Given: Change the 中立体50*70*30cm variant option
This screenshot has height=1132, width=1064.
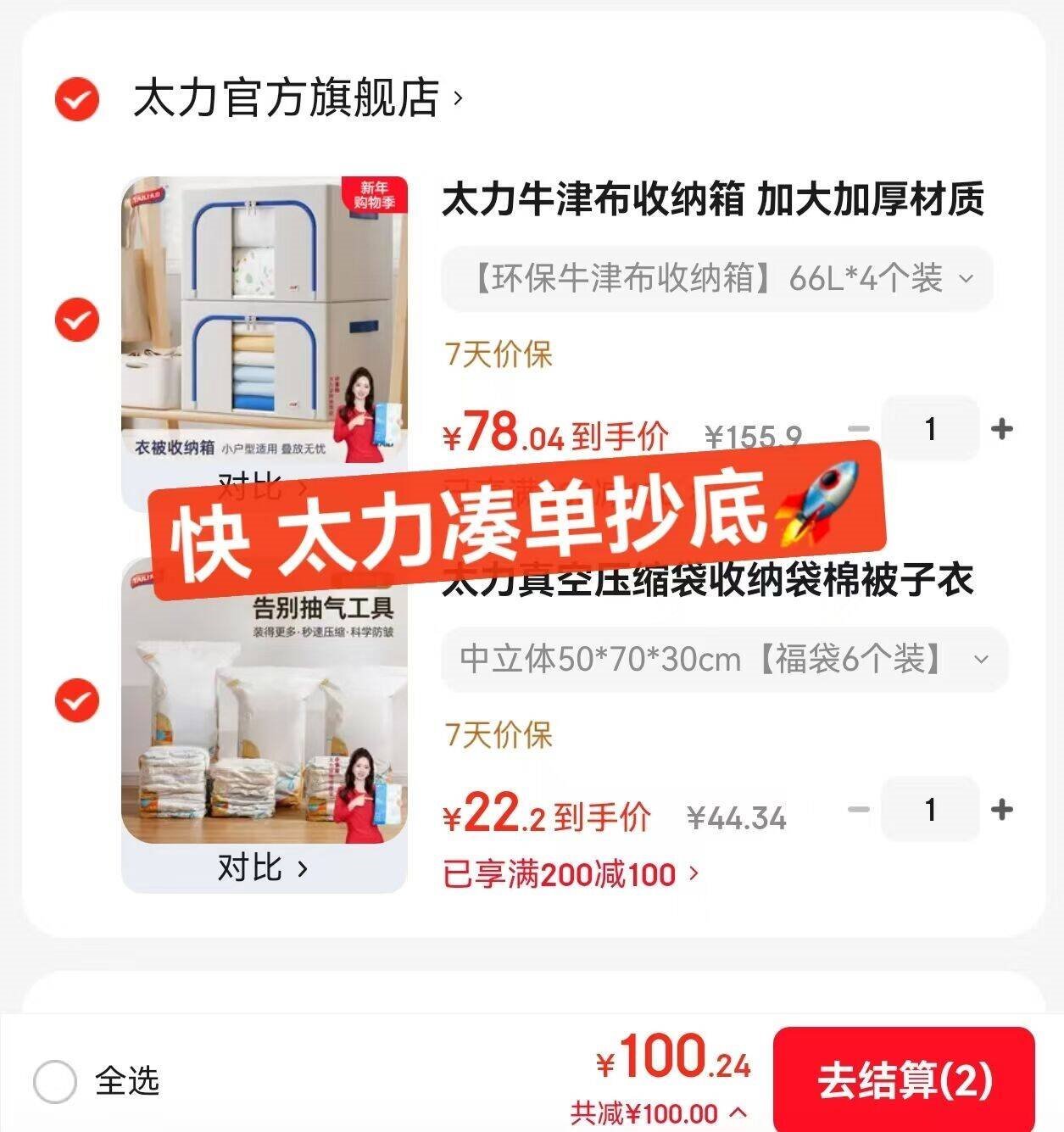Looking at the screenshot, I should 723,659.
